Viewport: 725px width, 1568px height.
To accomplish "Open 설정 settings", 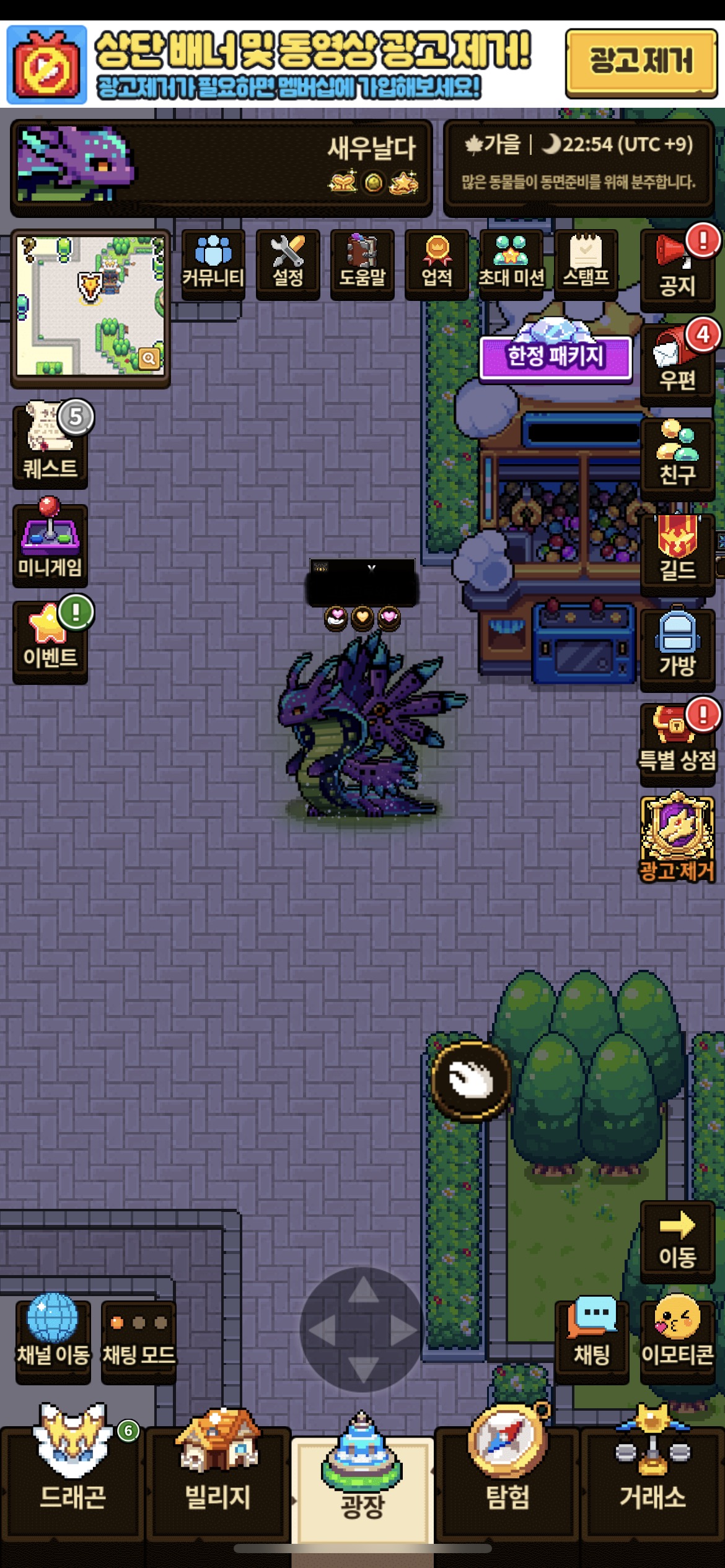I will [x=288, y=264].
